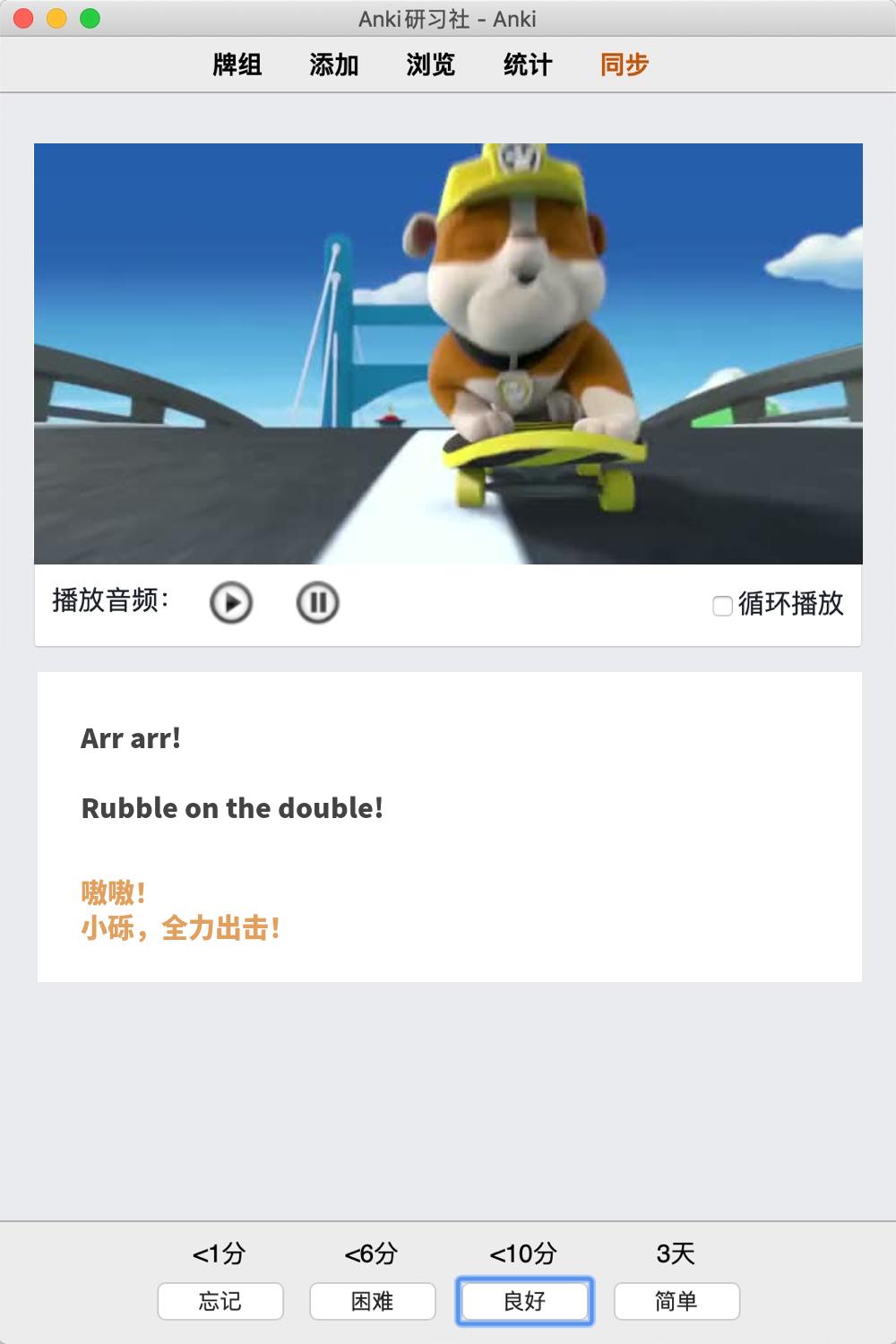
Task: Close the Anki window
Action: [24, 19]
